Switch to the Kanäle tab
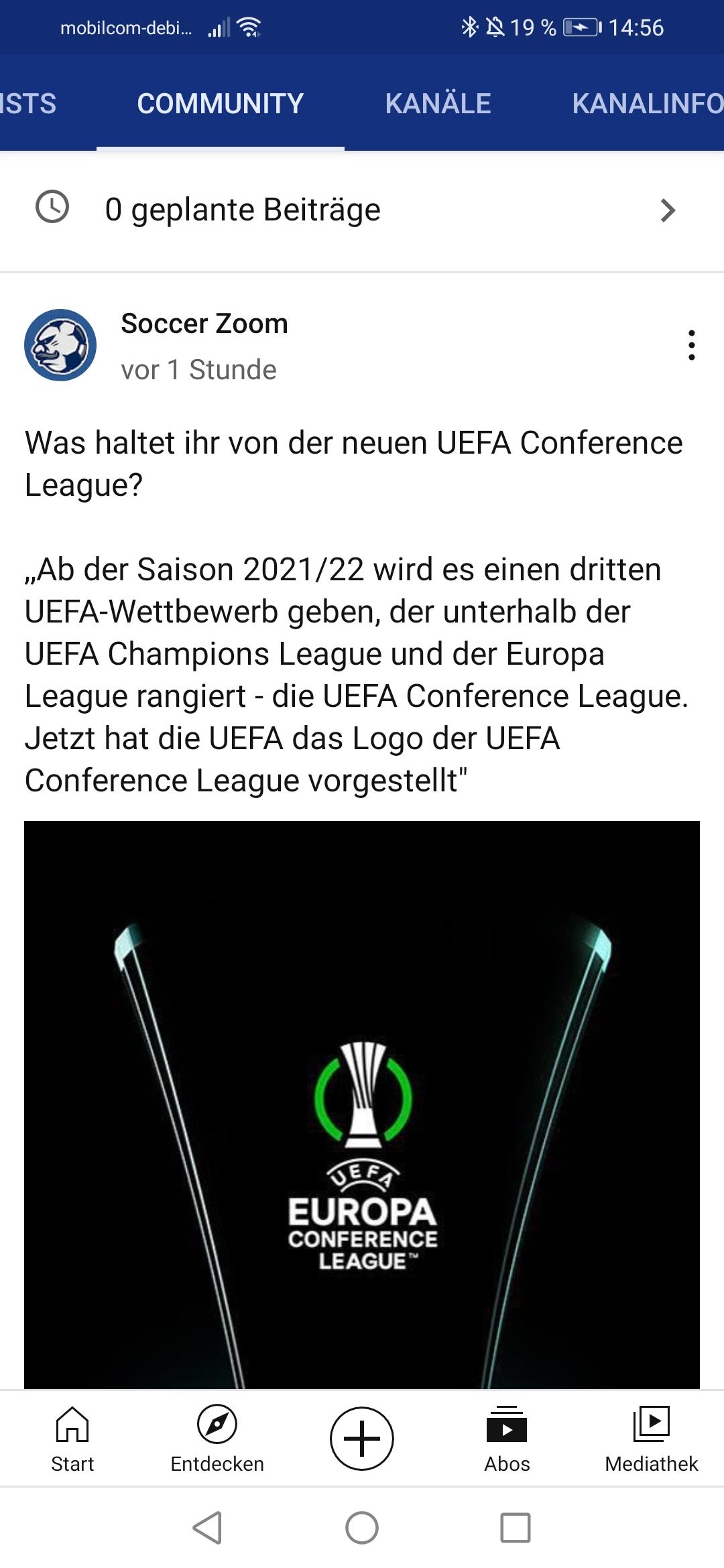The width and height of the screenshot is (724, 1568). pos(438,104)
